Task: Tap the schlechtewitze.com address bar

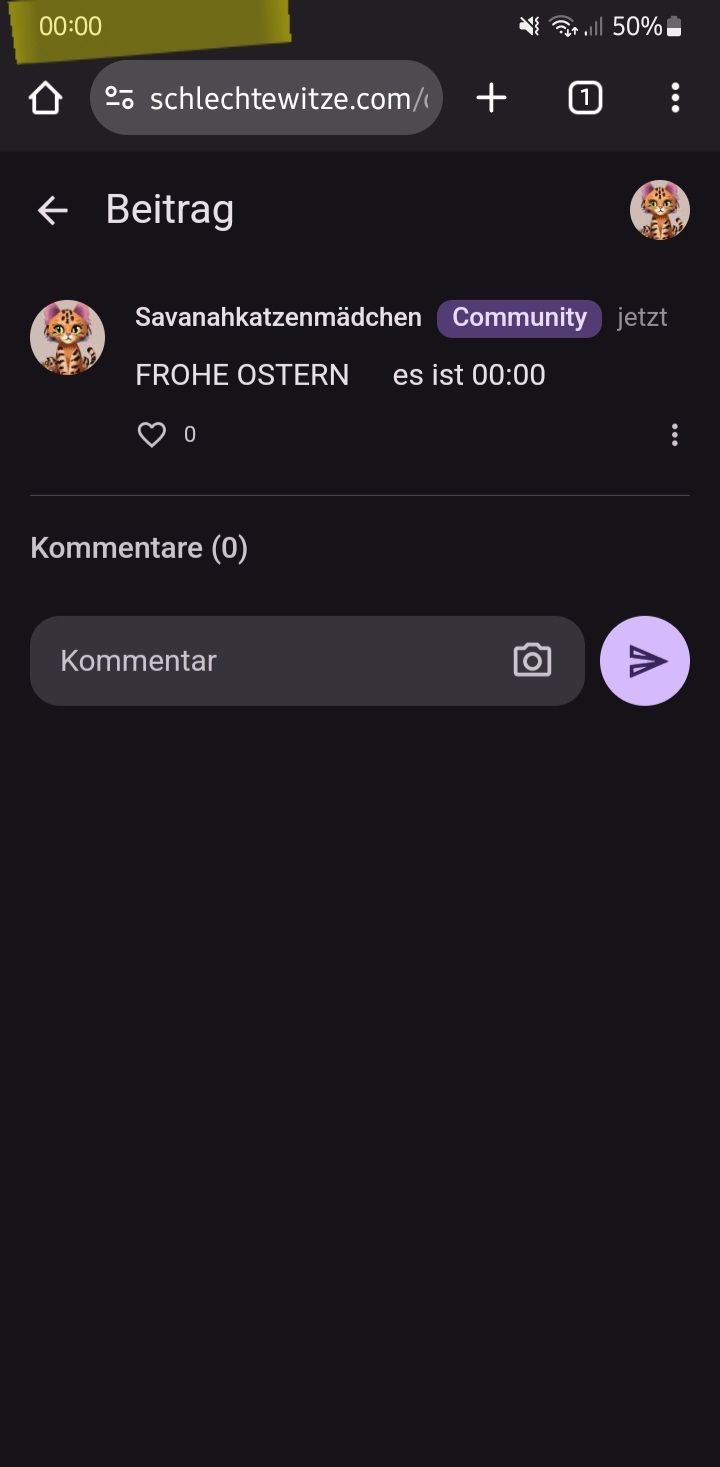Action: tap(285, 98)
